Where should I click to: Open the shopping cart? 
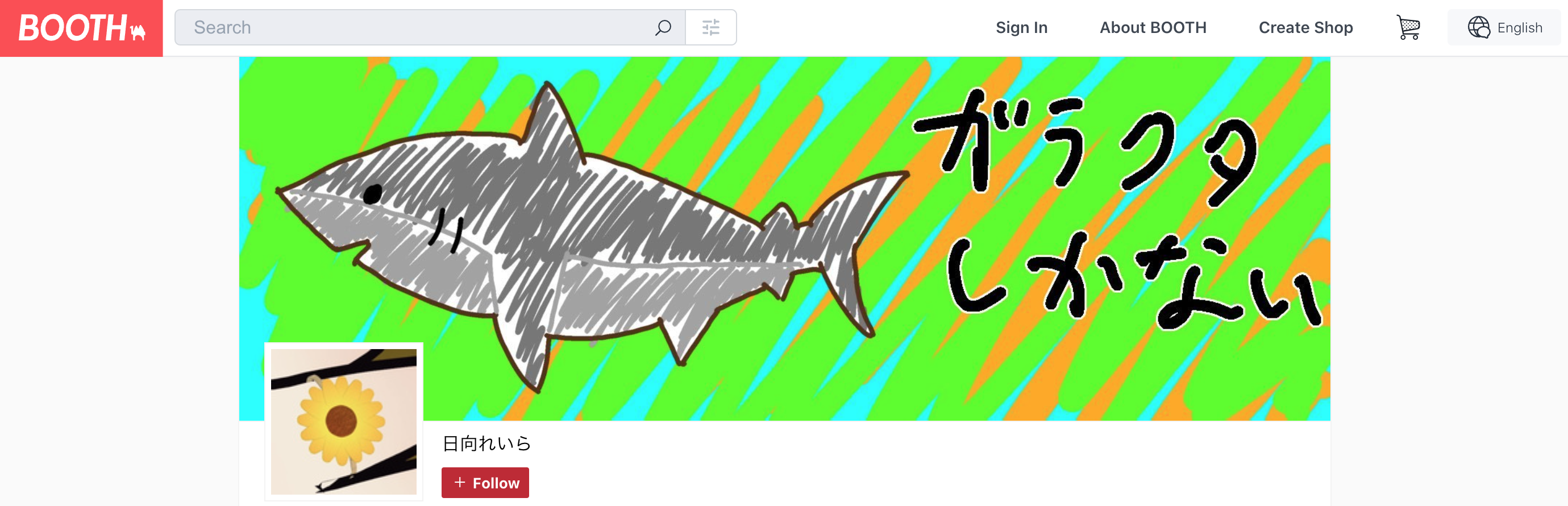pyautogui.click(x=1407, y=27)
